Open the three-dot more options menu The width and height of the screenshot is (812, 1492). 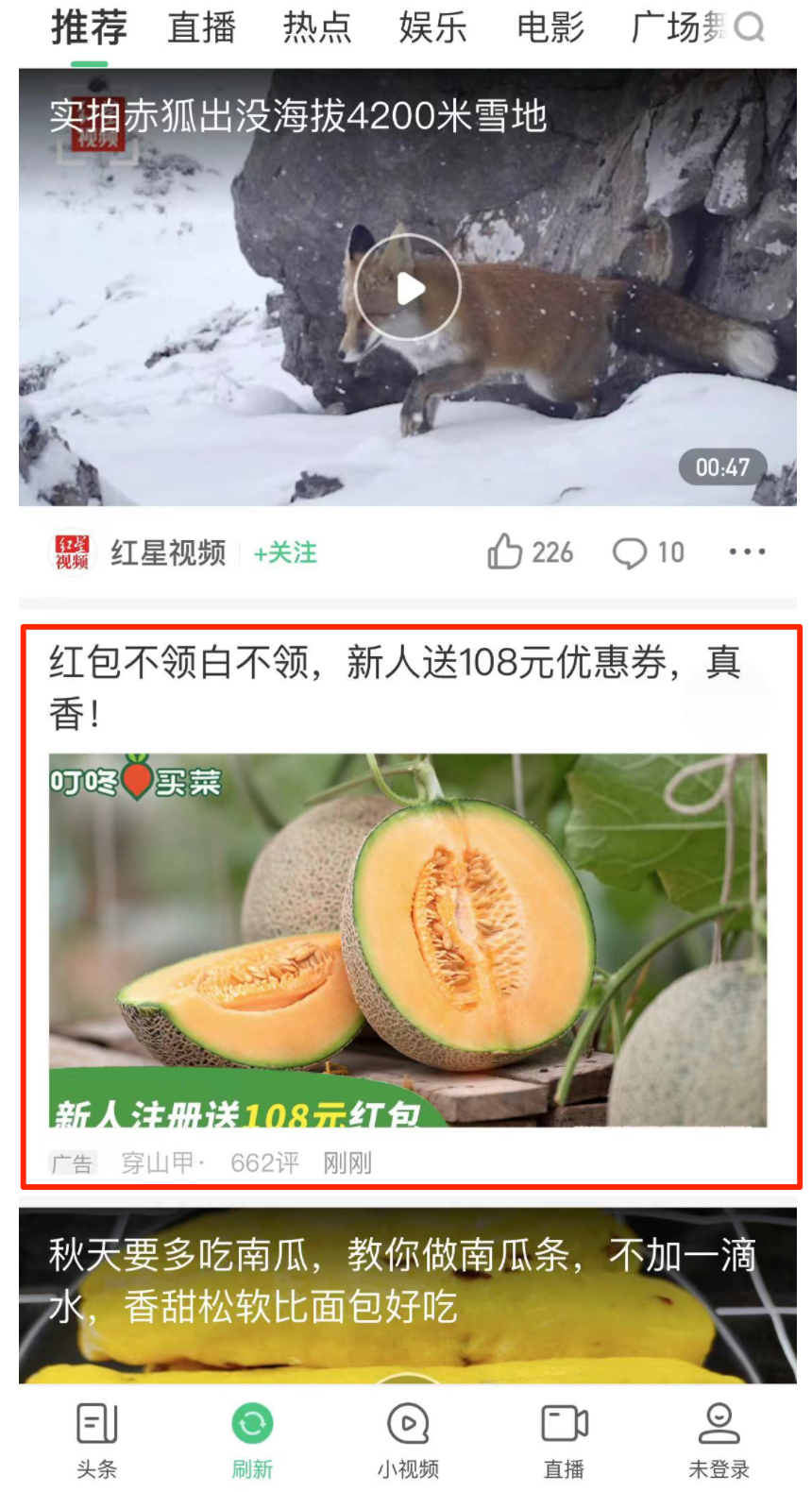(x=747, y=552)
